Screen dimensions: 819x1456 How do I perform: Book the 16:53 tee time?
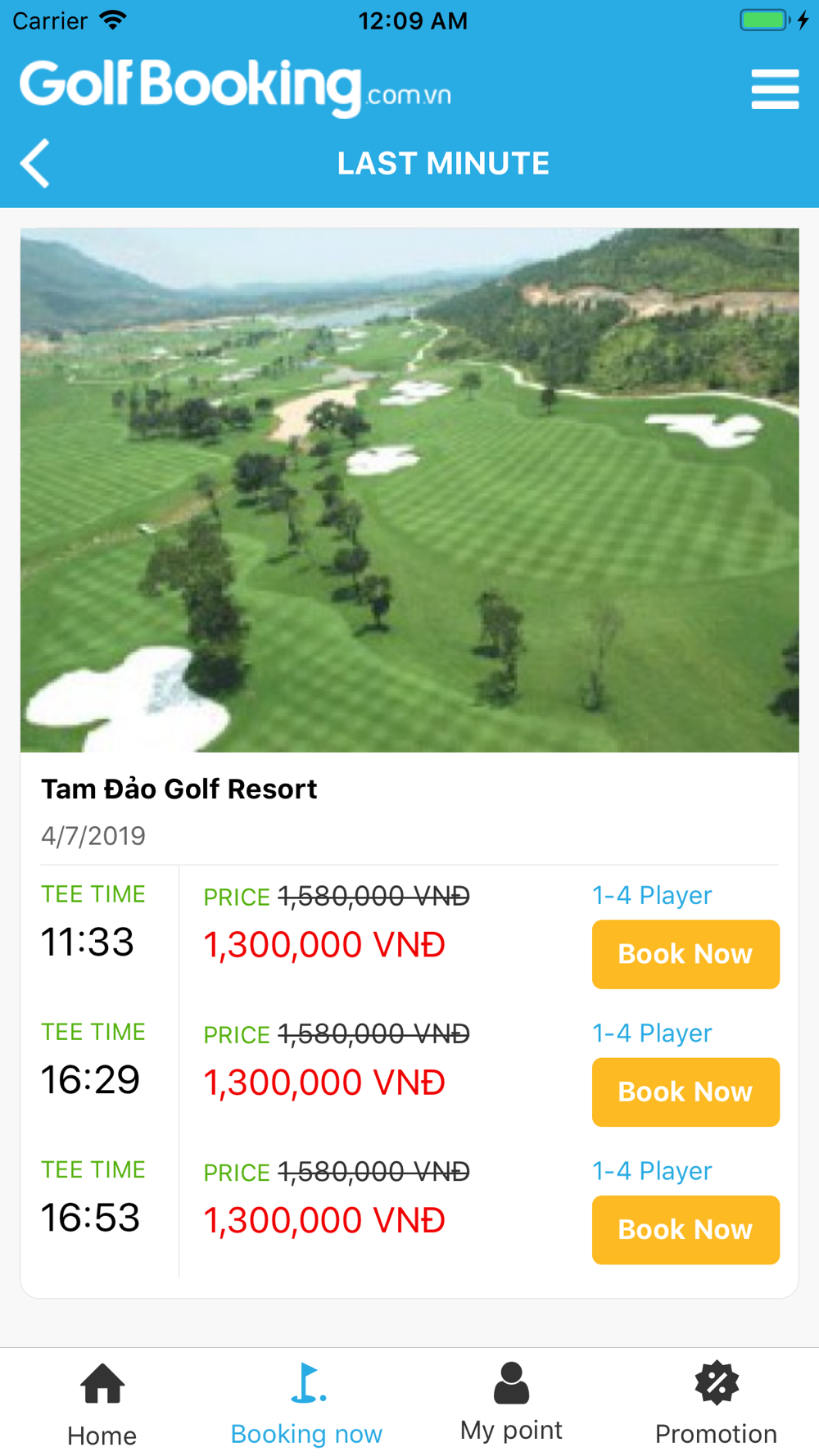(x=686, y=1229)
